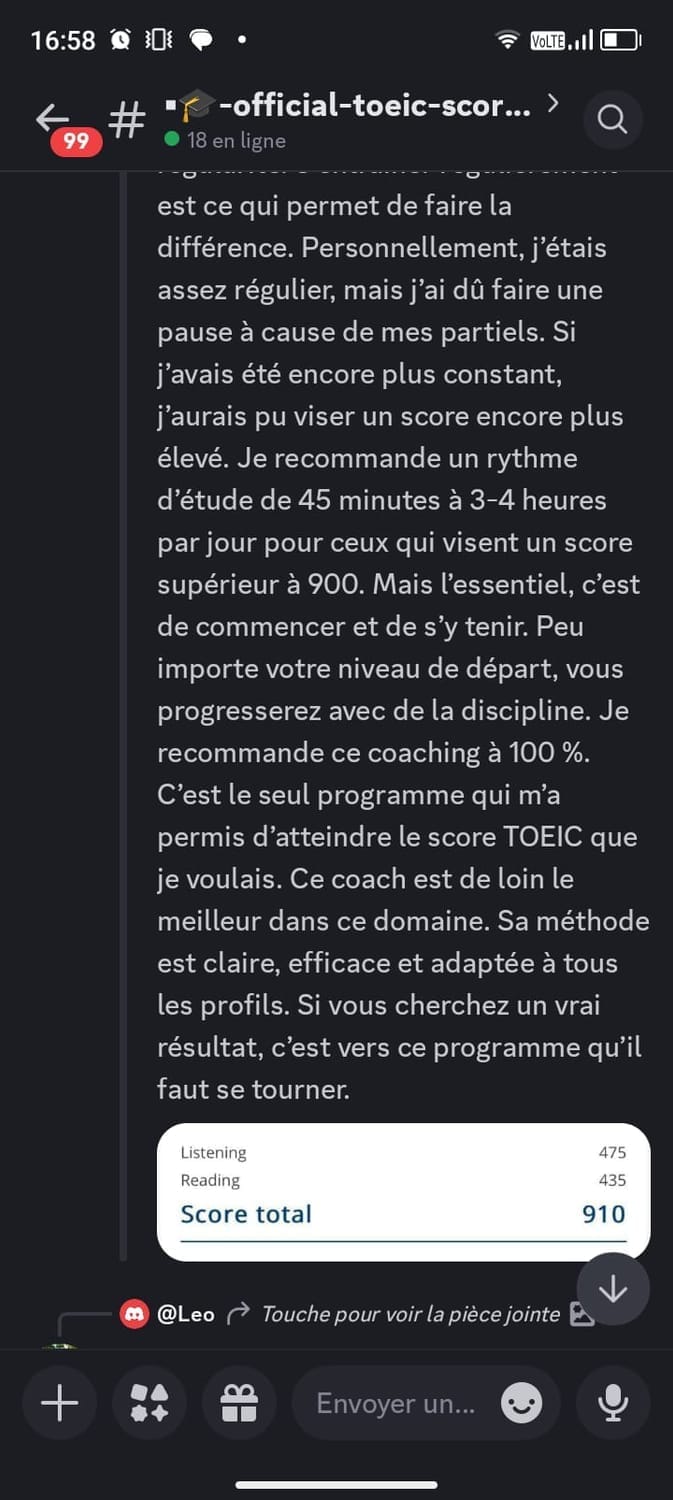The image size is (673, 1500).
Task: Open the TOEIC score total image attachment
Action: [x=403, y=1191]
